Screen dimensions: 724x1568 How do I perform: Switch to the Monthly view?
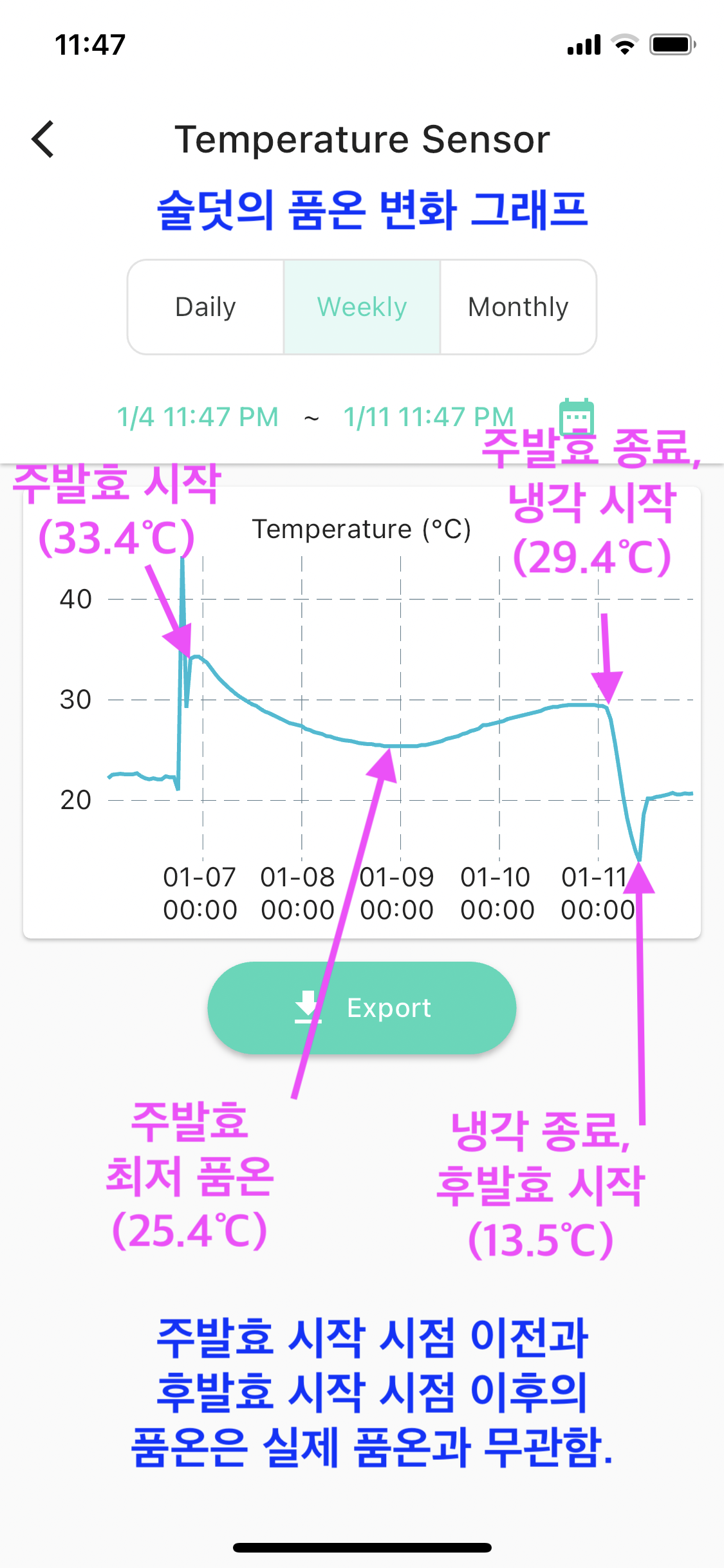pyautogui.click(x=519, y=307)
